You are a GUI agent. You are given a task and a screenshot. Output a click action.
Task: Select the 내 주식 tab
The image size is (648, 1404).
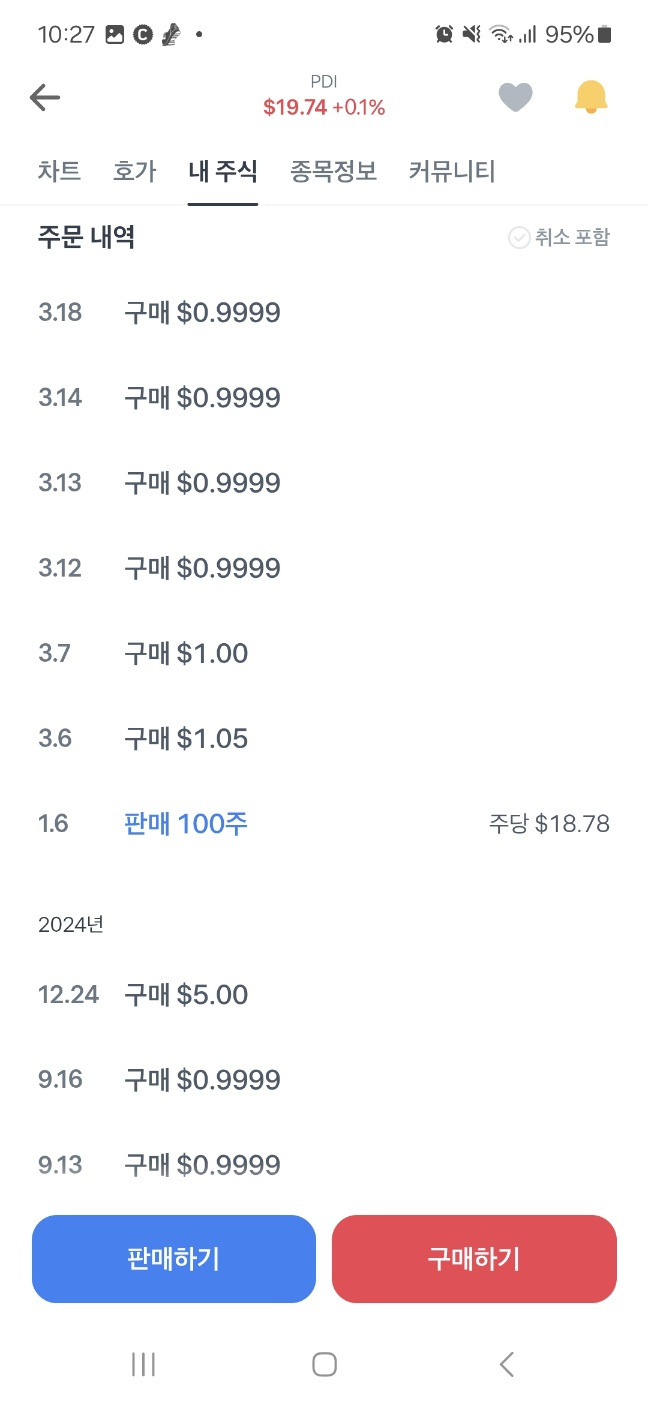223,171
